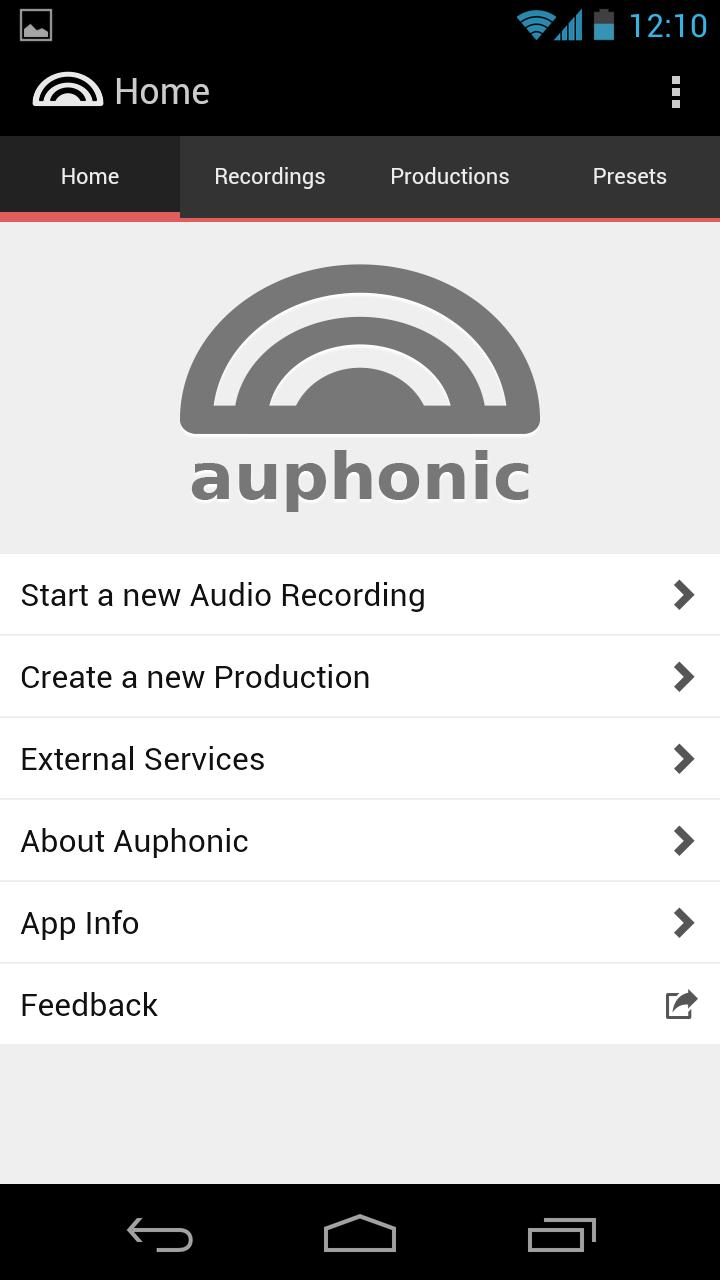Viewport: 720px width, 1280px height.
Task: Open the Recent Apps navigation button
Action: tap(561, 1235)
